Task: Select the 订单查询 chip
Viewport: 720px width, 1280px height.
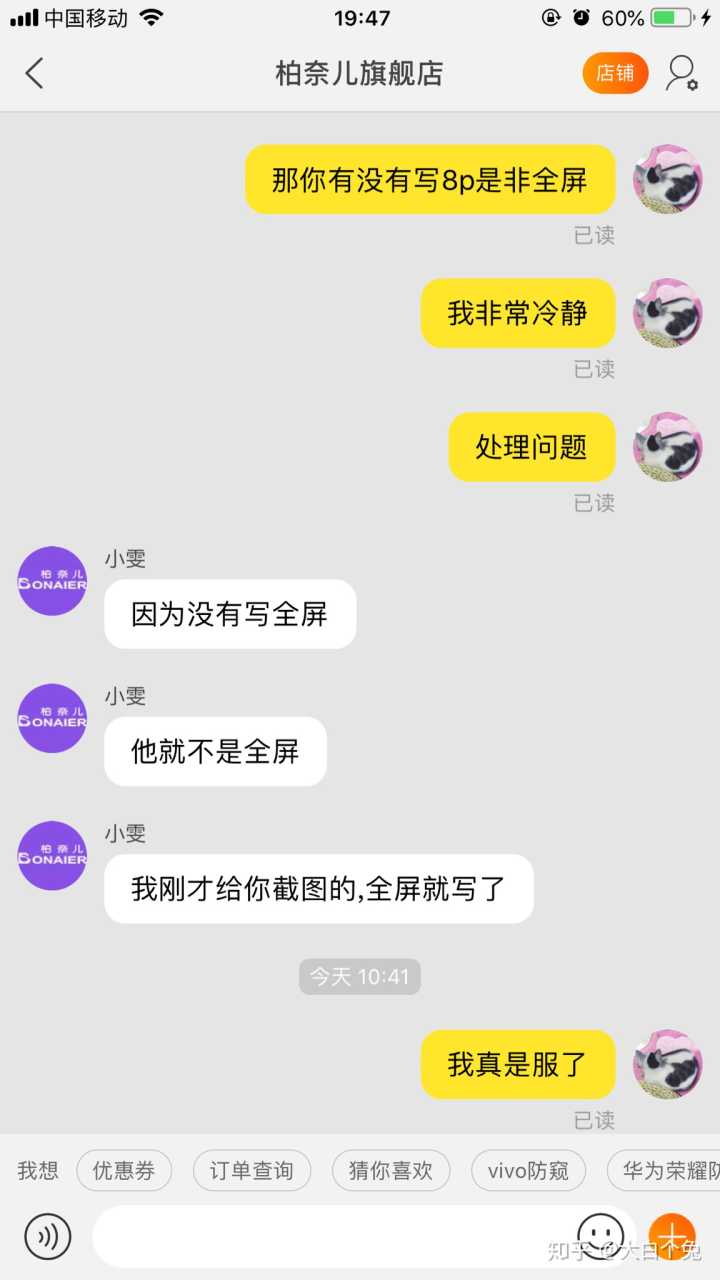Action: (x=251, y=1170)
